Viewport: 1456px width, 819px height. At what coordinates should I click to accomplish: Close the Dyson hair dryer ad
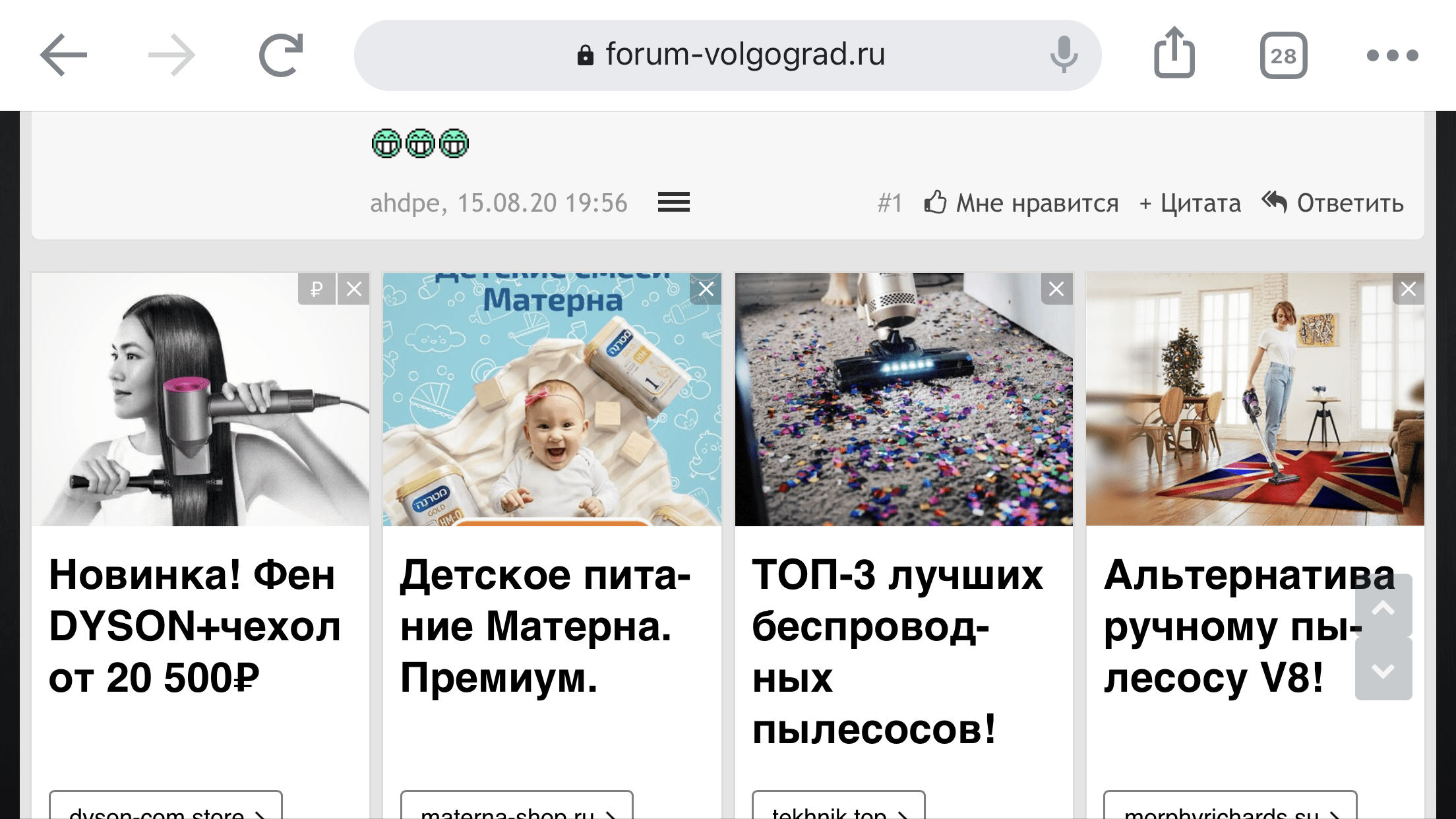coord(354,289)
